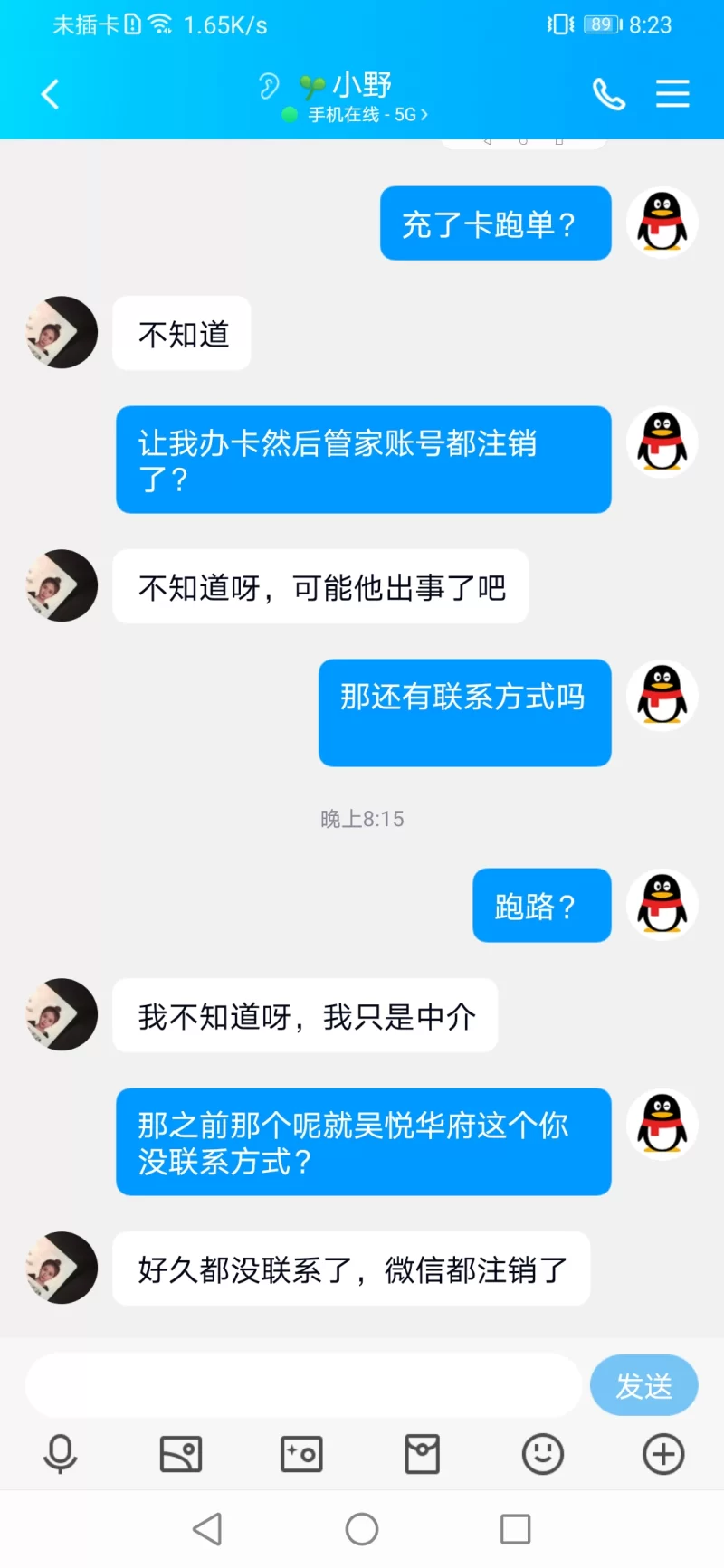Open the chat settings menu
724x1568 pixels.
click(672, 94)
